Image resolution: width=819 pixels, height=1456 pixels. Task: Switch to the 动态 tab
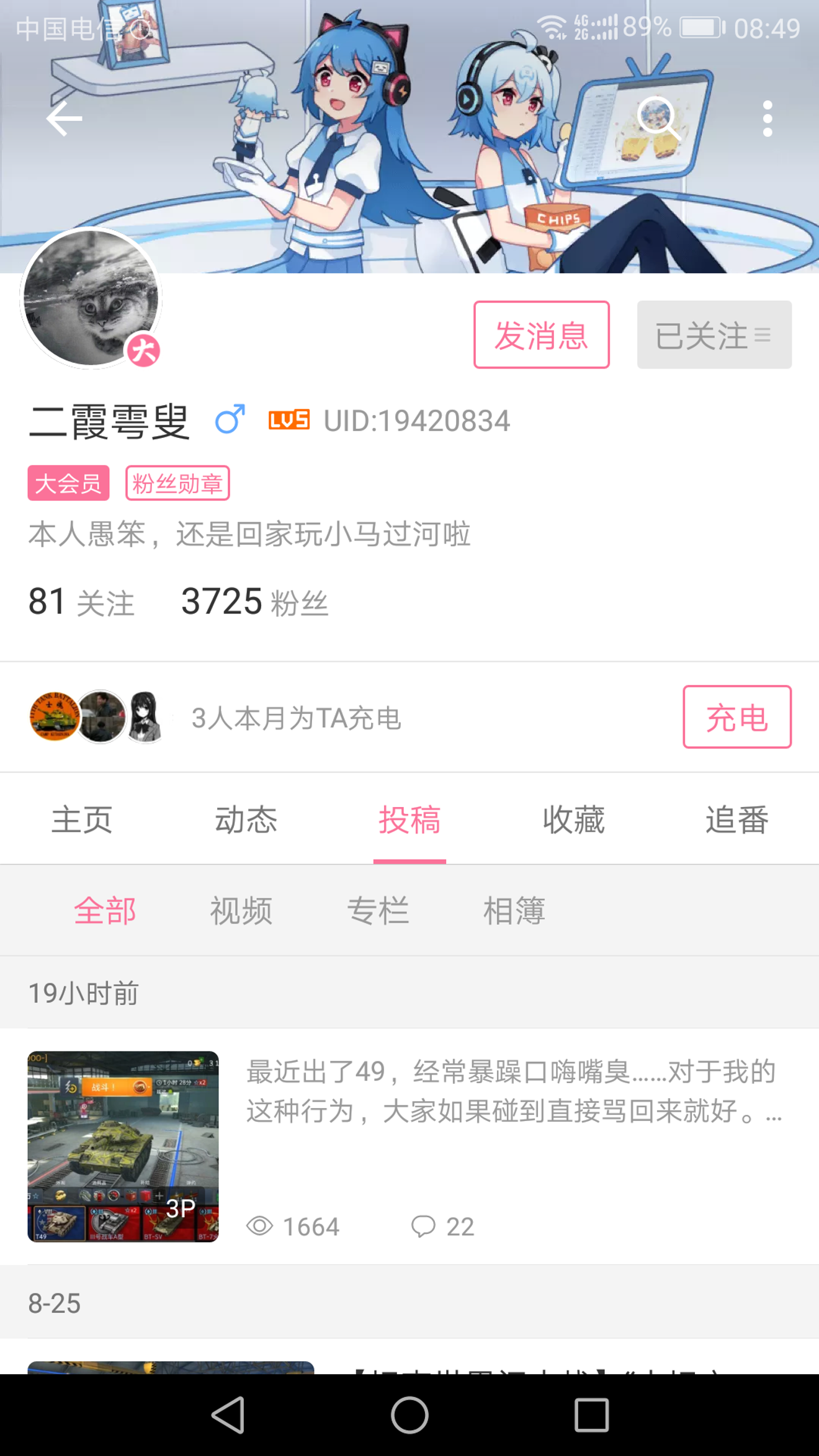pyautogui.click(x=246, y=820)
